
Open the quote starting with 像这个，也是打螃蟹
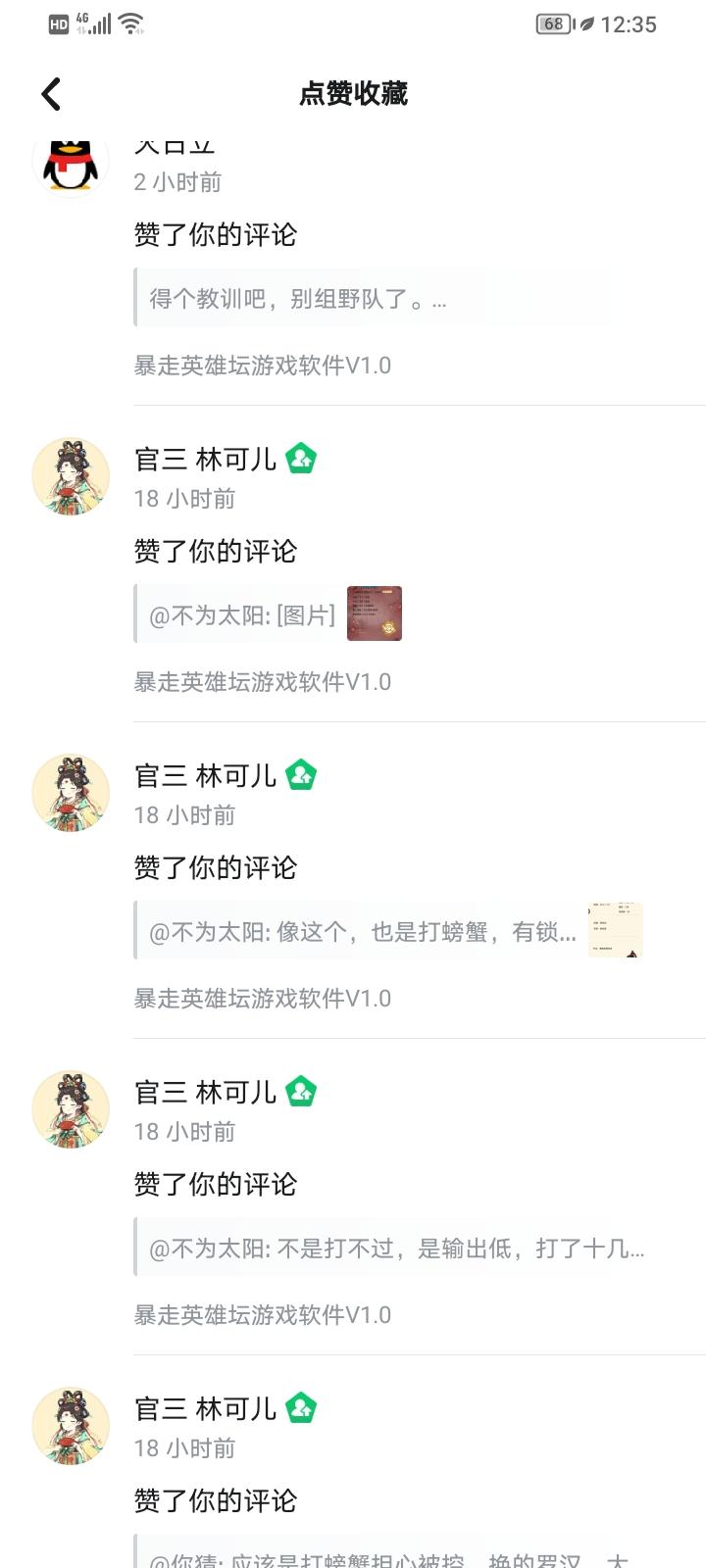353,929
